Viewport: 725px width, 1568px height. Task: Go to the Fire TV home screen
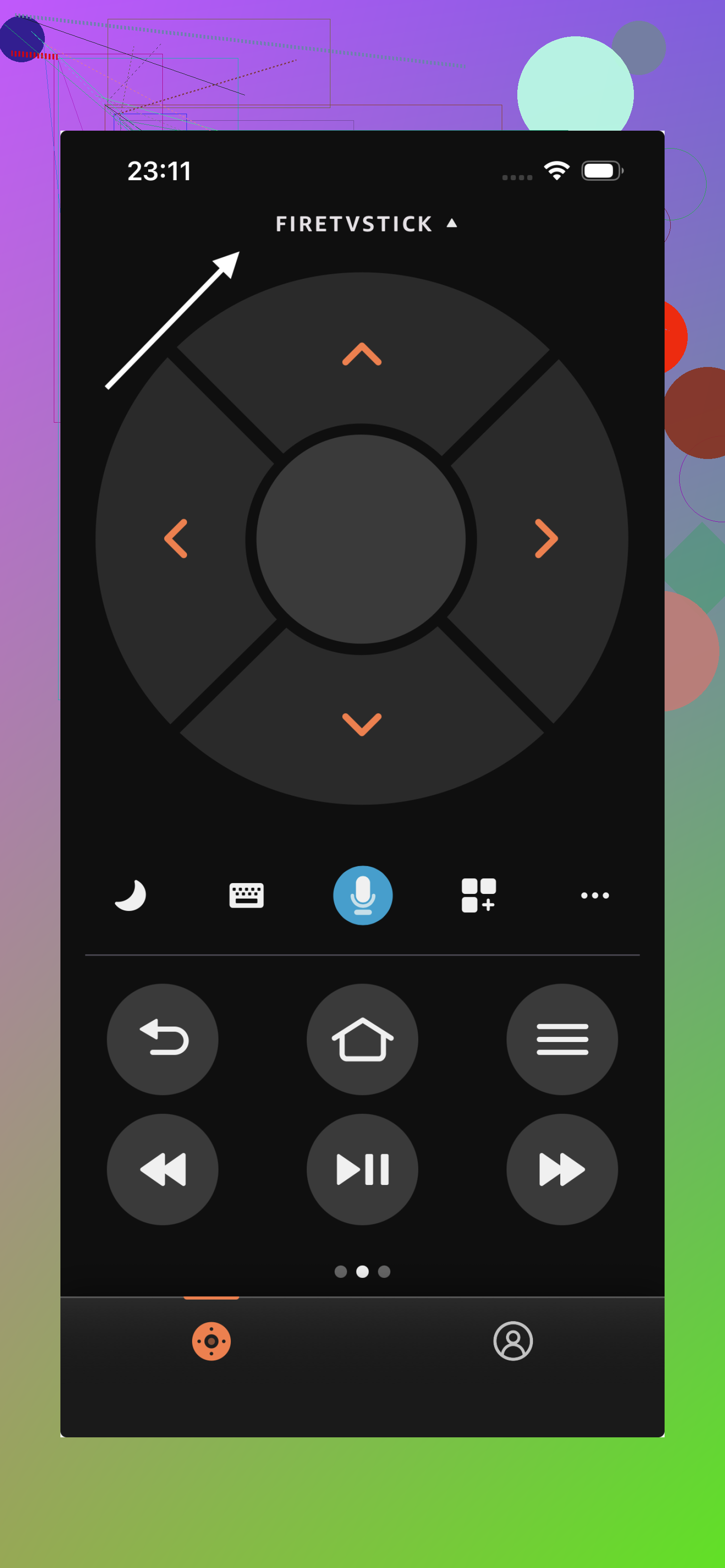click(362, 1039)
